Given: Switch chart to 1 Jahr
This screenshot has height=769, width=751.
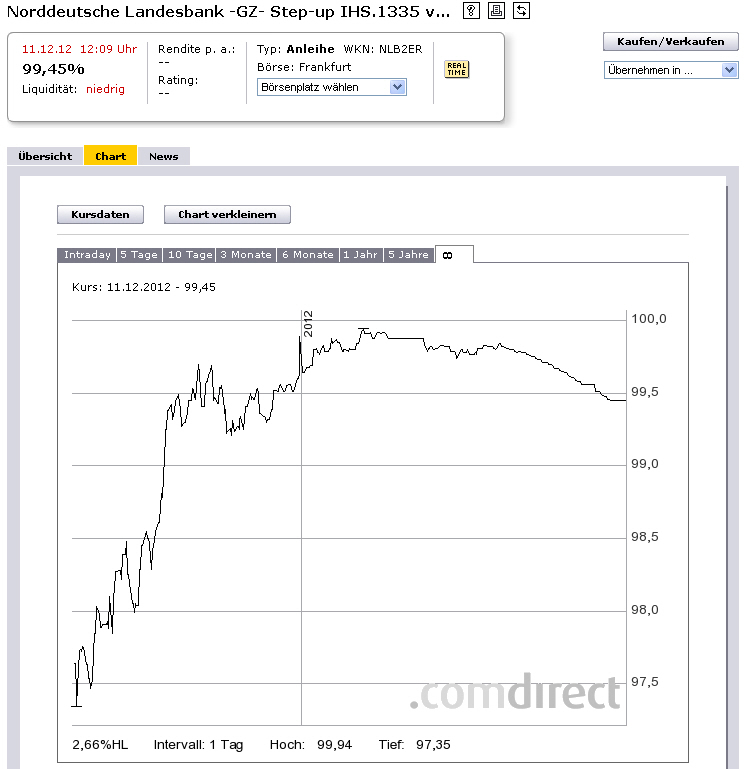Looking at the screenshot, I should tap(360, 255).
